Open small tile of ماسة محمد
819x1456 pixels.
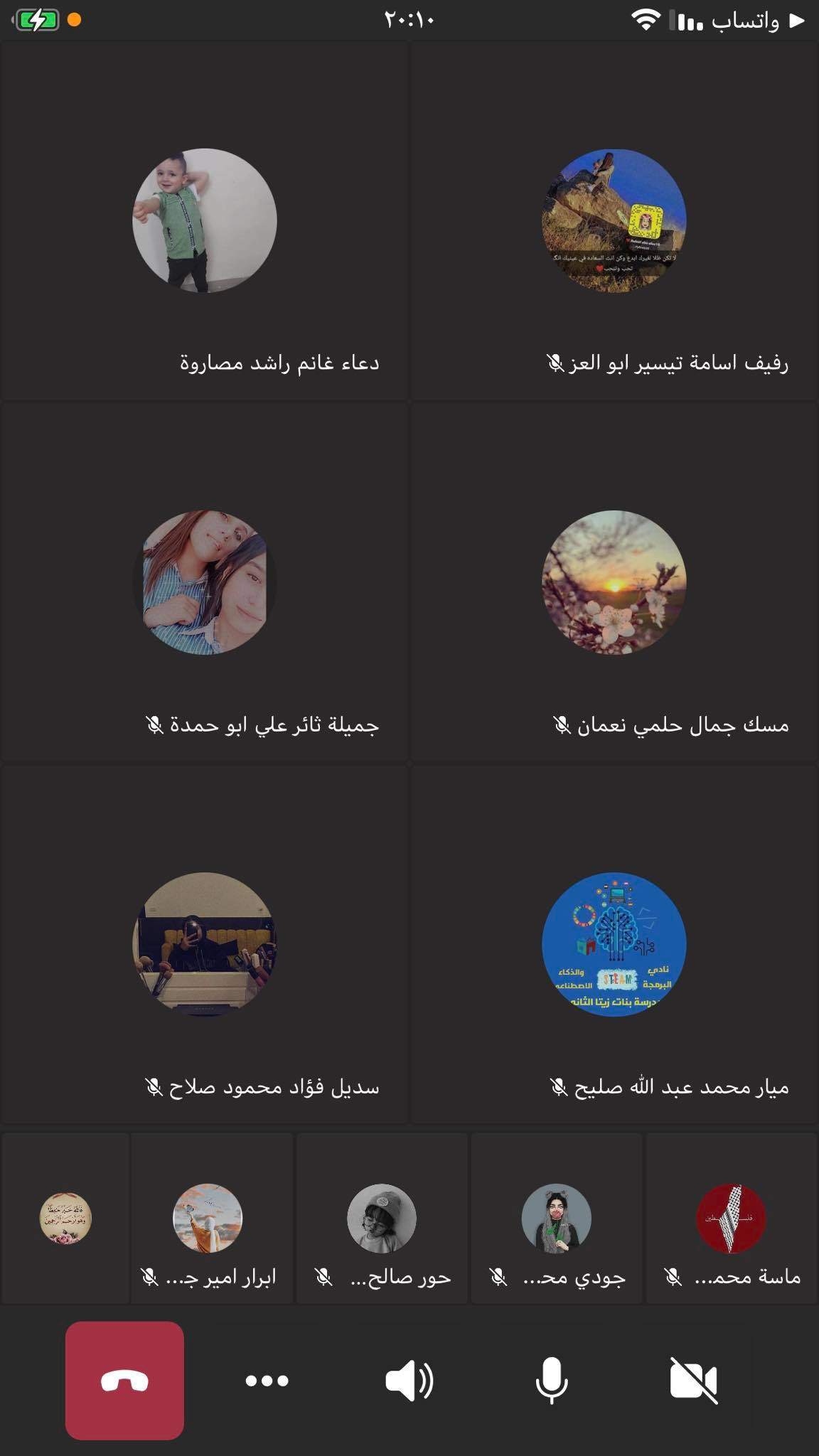pyautogui.click(x=731, y=1219)
